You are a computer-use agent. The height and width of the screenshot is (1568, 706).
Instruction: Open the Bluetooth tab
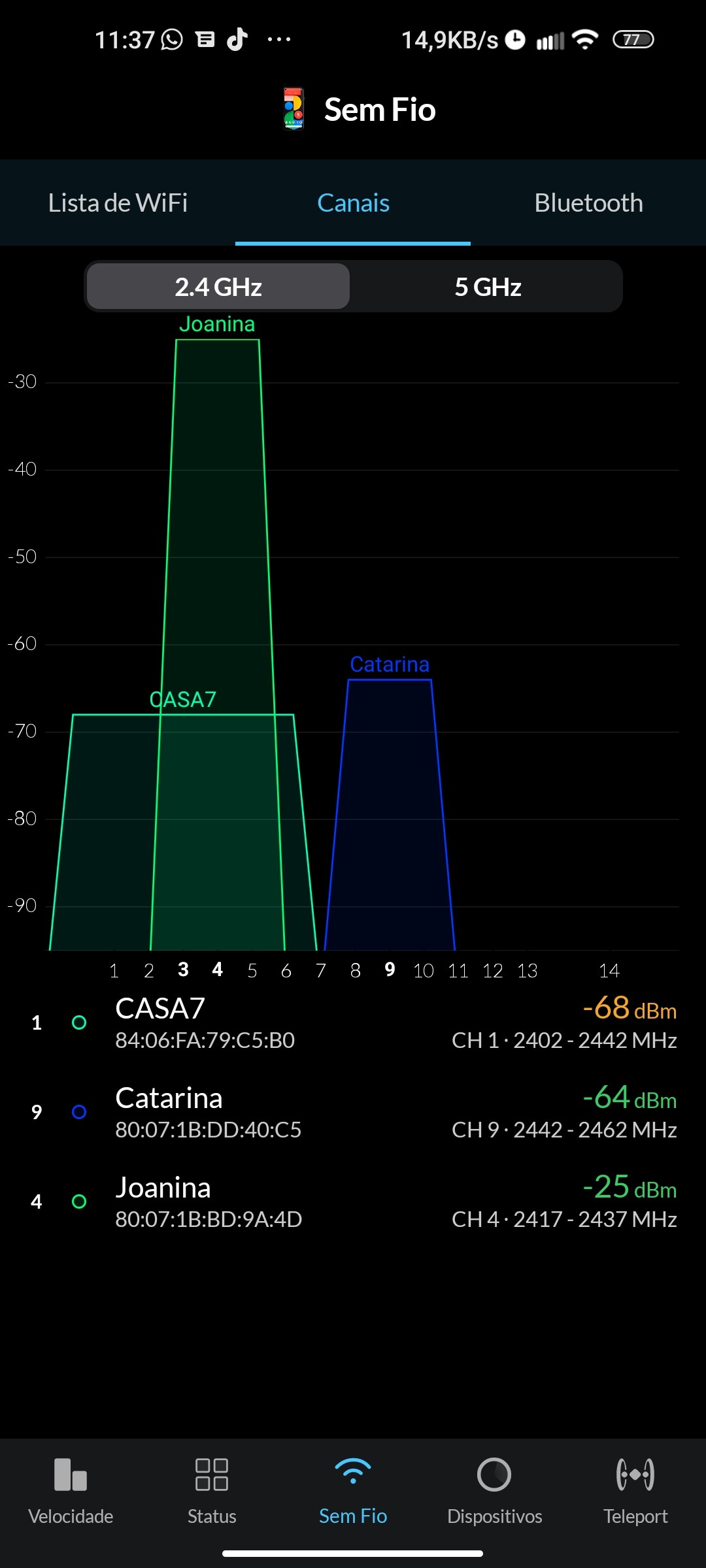pyautogui.click(x=588, y=203)
